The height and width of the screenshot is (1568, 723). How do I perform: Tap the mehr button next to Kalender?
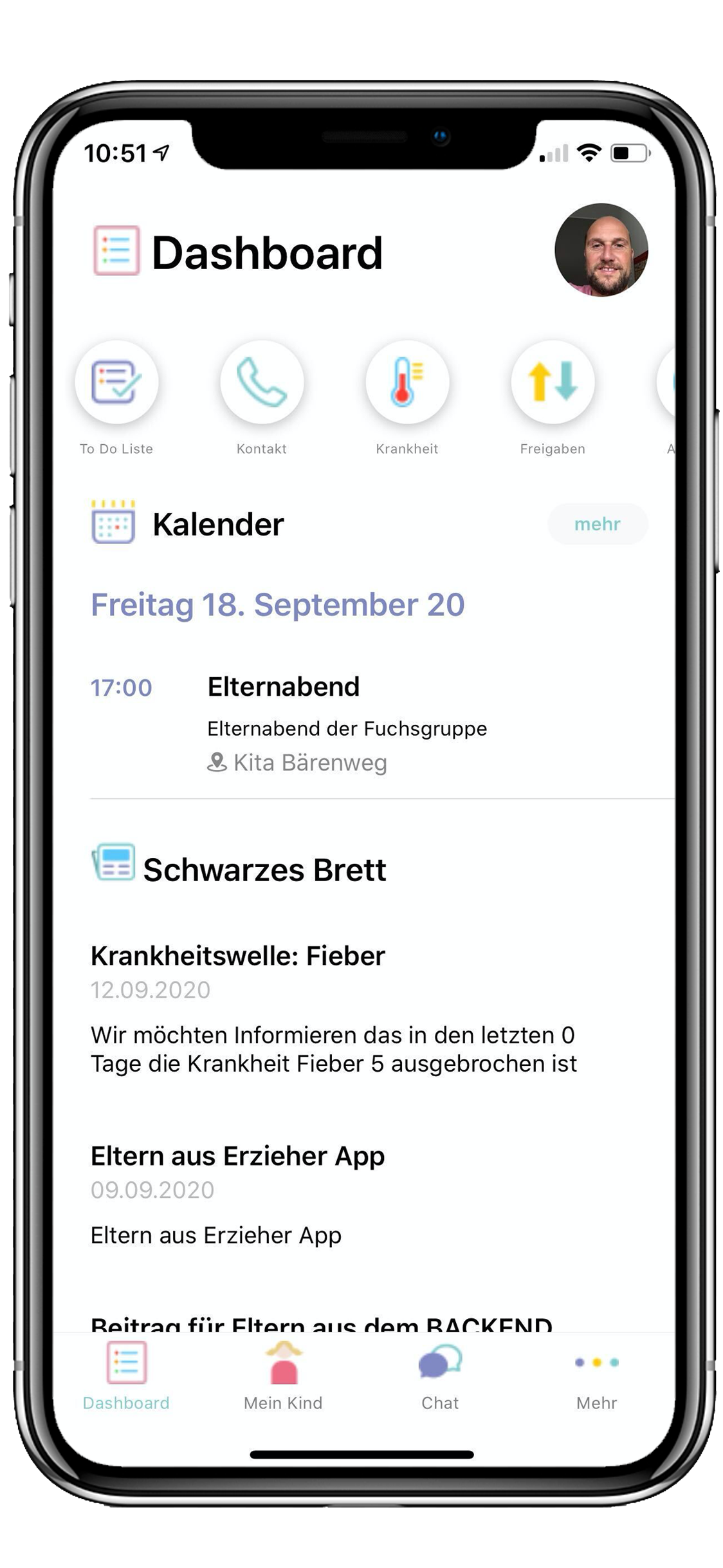(597, 524)
